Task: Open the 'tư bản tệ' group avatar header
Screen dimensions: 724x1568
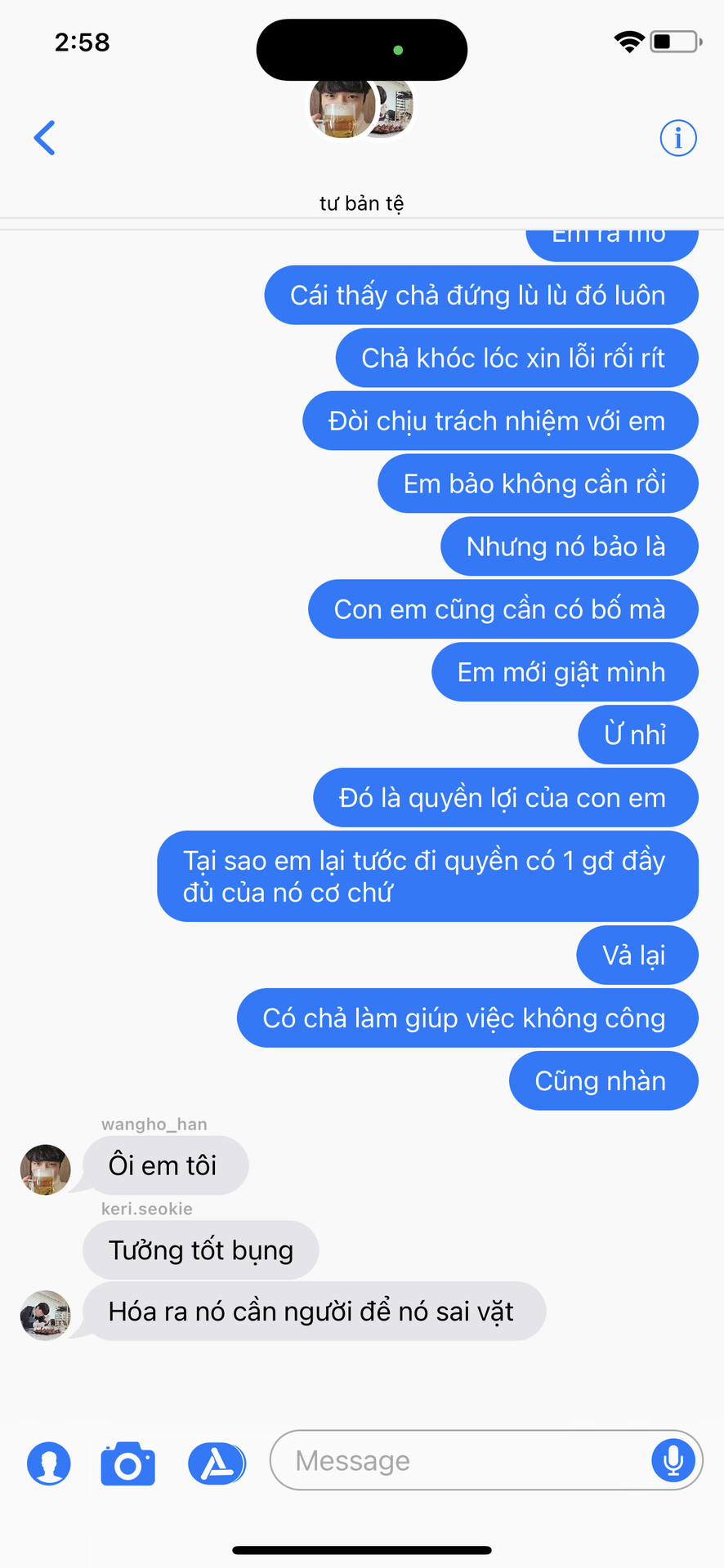Action: (361, 110)
